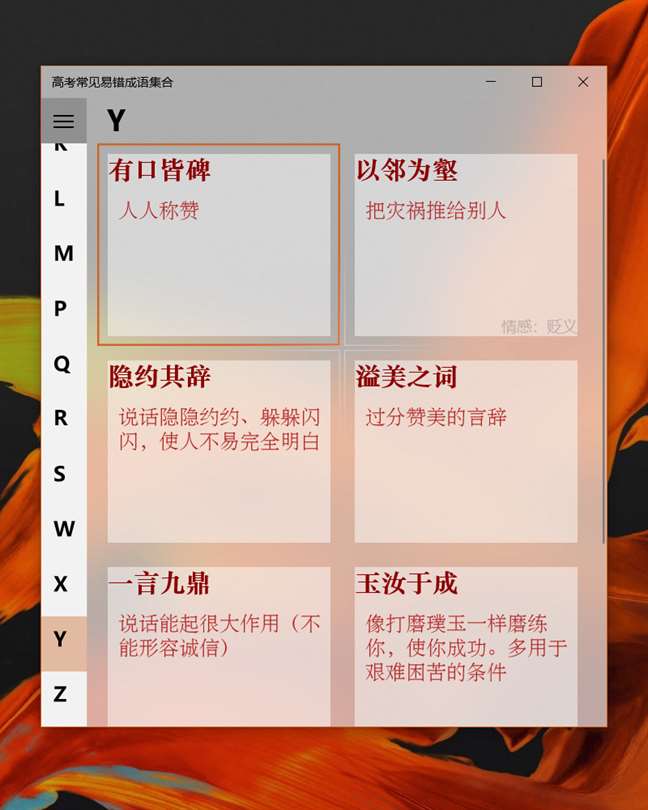Open the 一言九鼎 idiom card
Viewport: 648px width, 810px height.
pyautogui.click(x=219, y=645)
